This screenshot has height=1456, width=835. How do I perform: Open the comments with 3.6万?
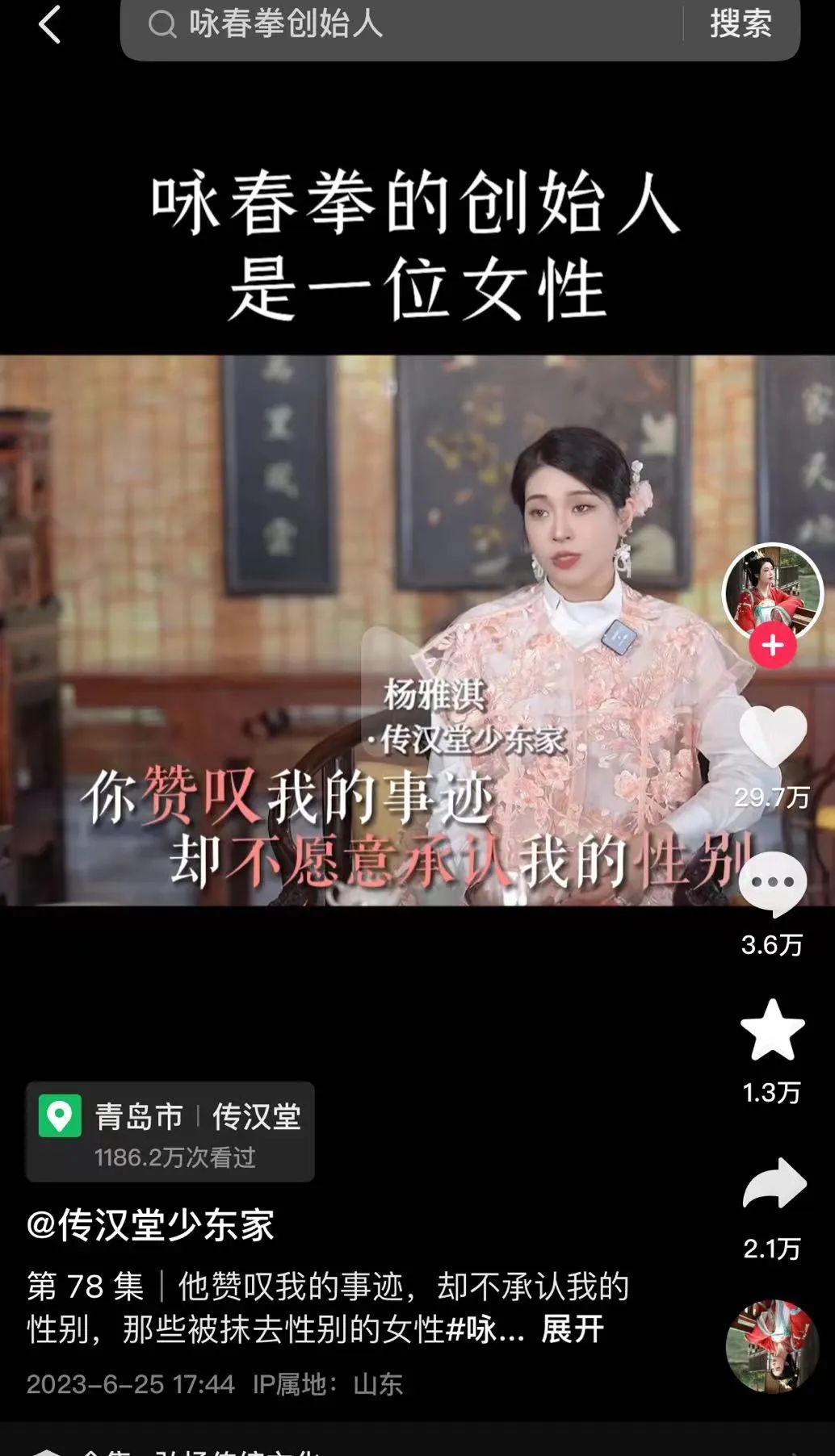[773, 884]
